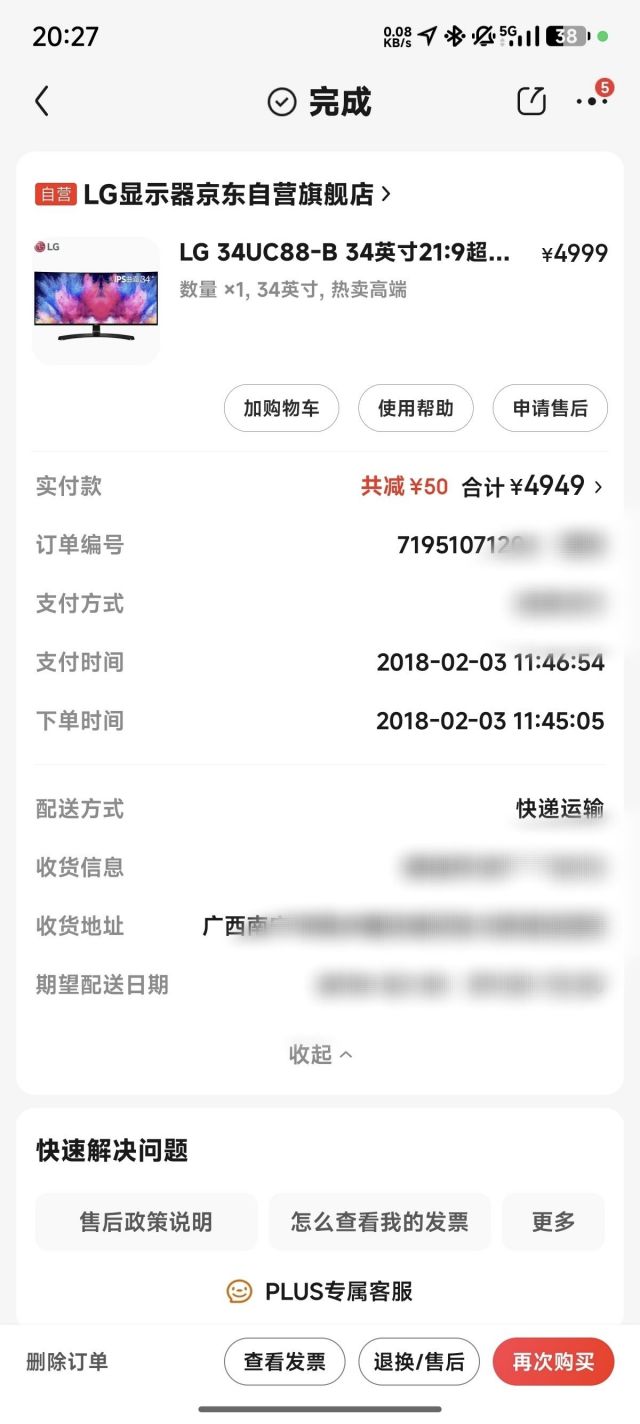This screenshot has width=640, height=1424.
Task: Open 怎么查看我的发票 quick help
Action: (x=380, y=1222)
